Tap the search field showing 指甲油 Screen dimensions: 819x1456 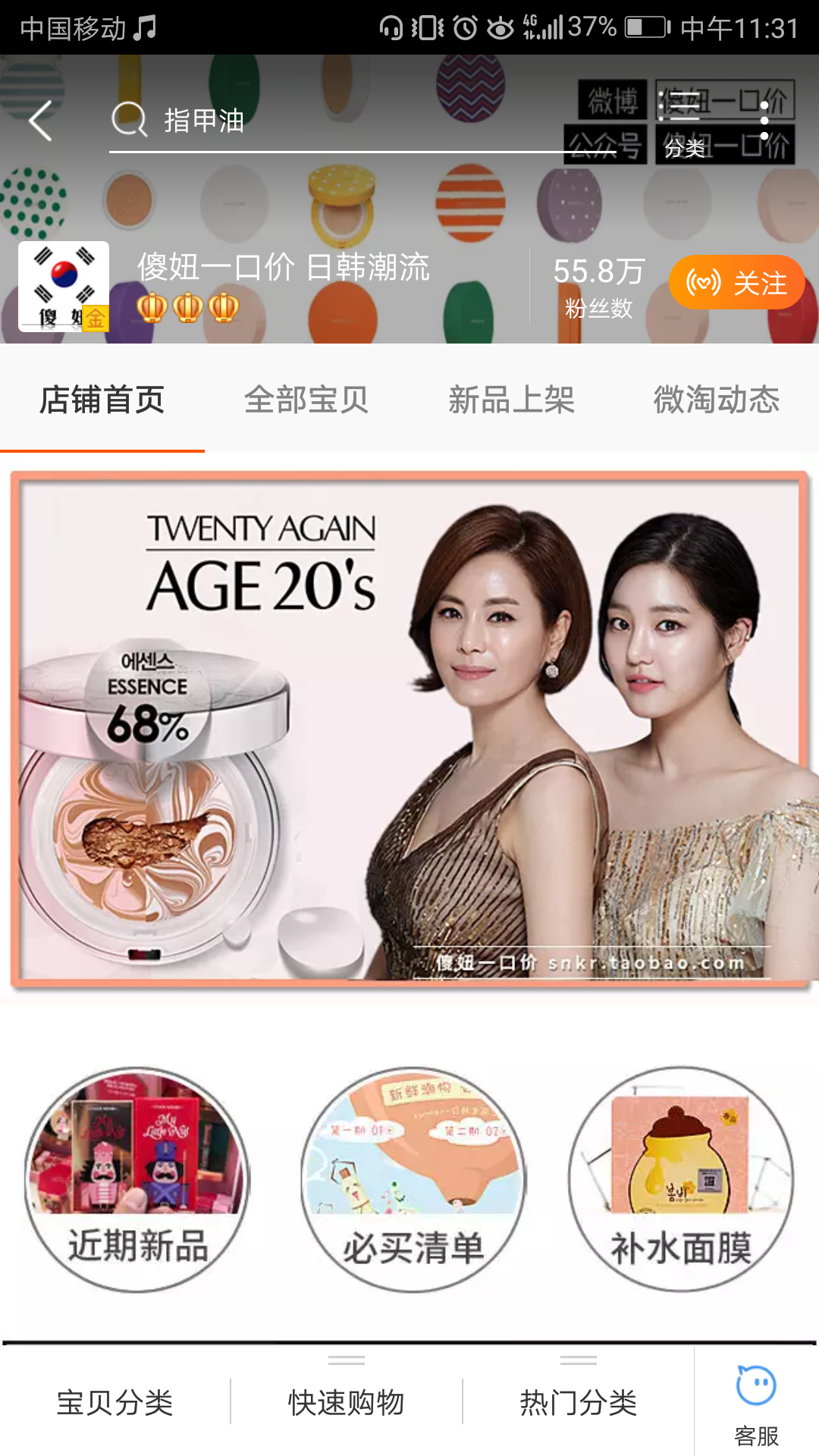(x=341, y=121)
